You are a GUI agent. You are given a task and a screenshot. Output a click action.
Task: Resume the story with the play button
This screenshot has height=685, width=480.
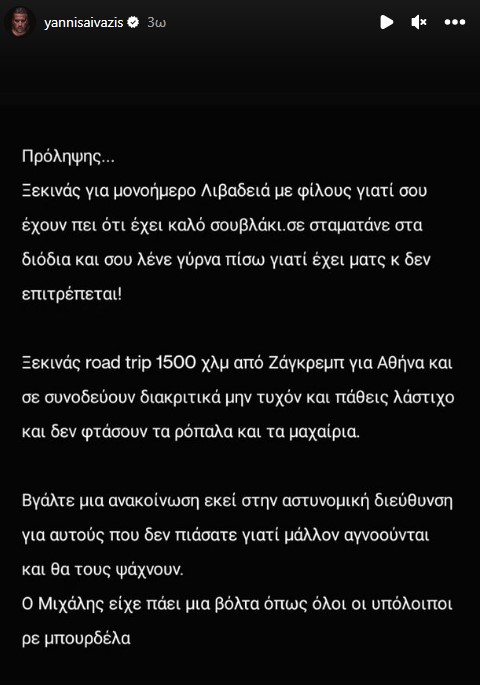(386, 22)
